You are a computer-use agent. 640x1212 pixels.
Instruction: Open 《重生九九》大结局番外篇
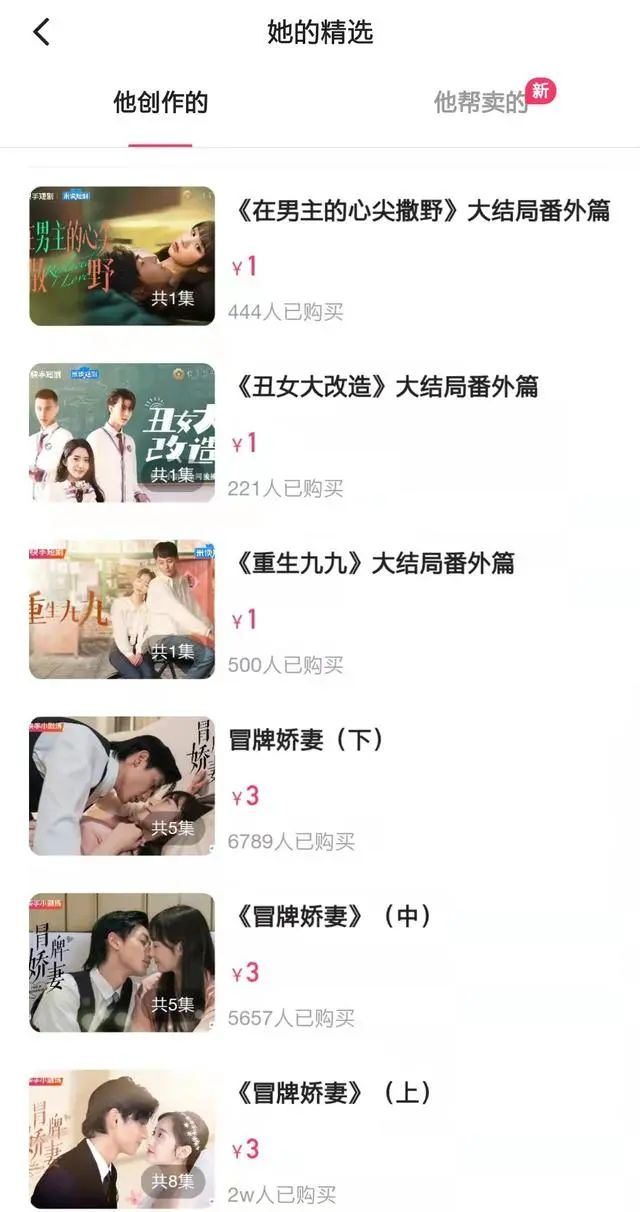(x=373, y=563)
